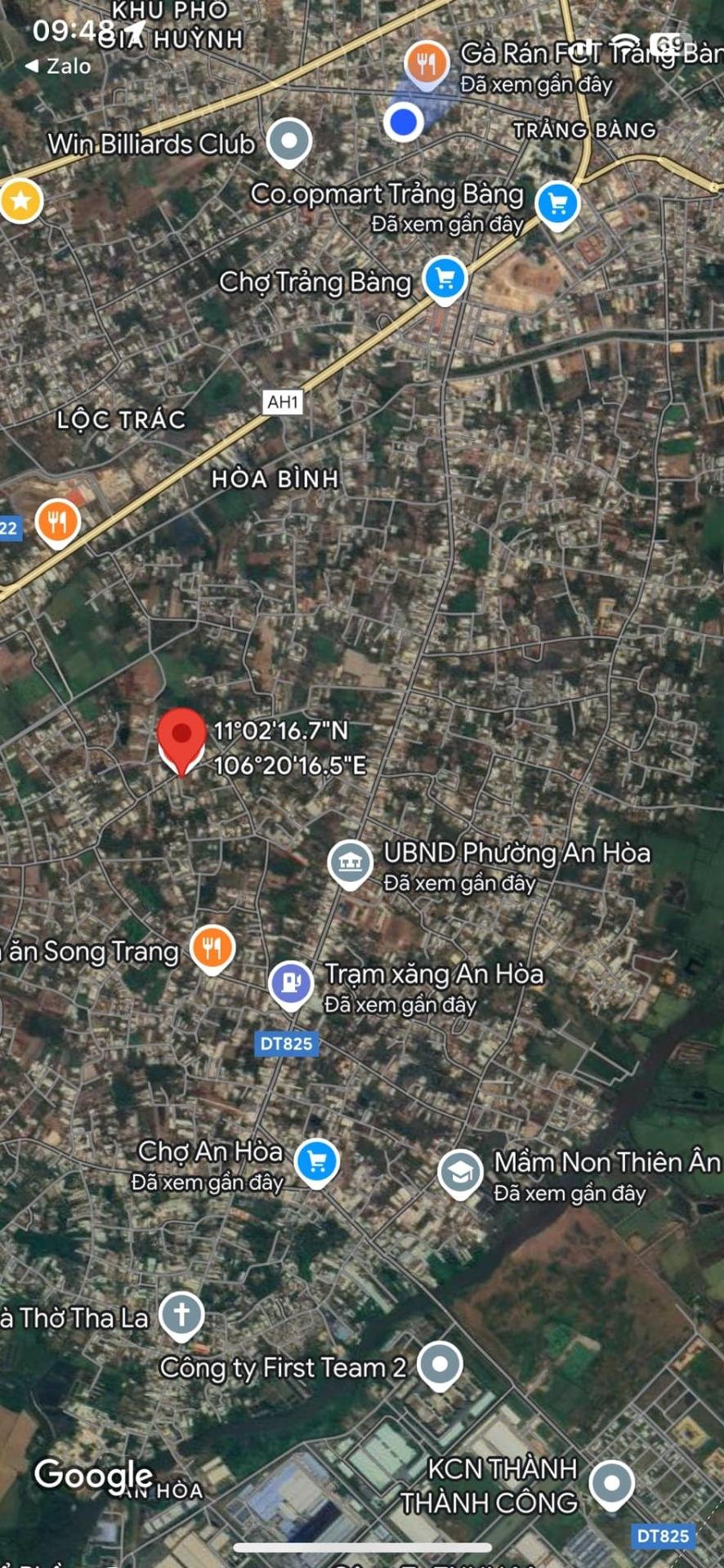Return to Zalo via status bar link
This screenshot has height=1568, width=724.
click(x=57, y=66)
